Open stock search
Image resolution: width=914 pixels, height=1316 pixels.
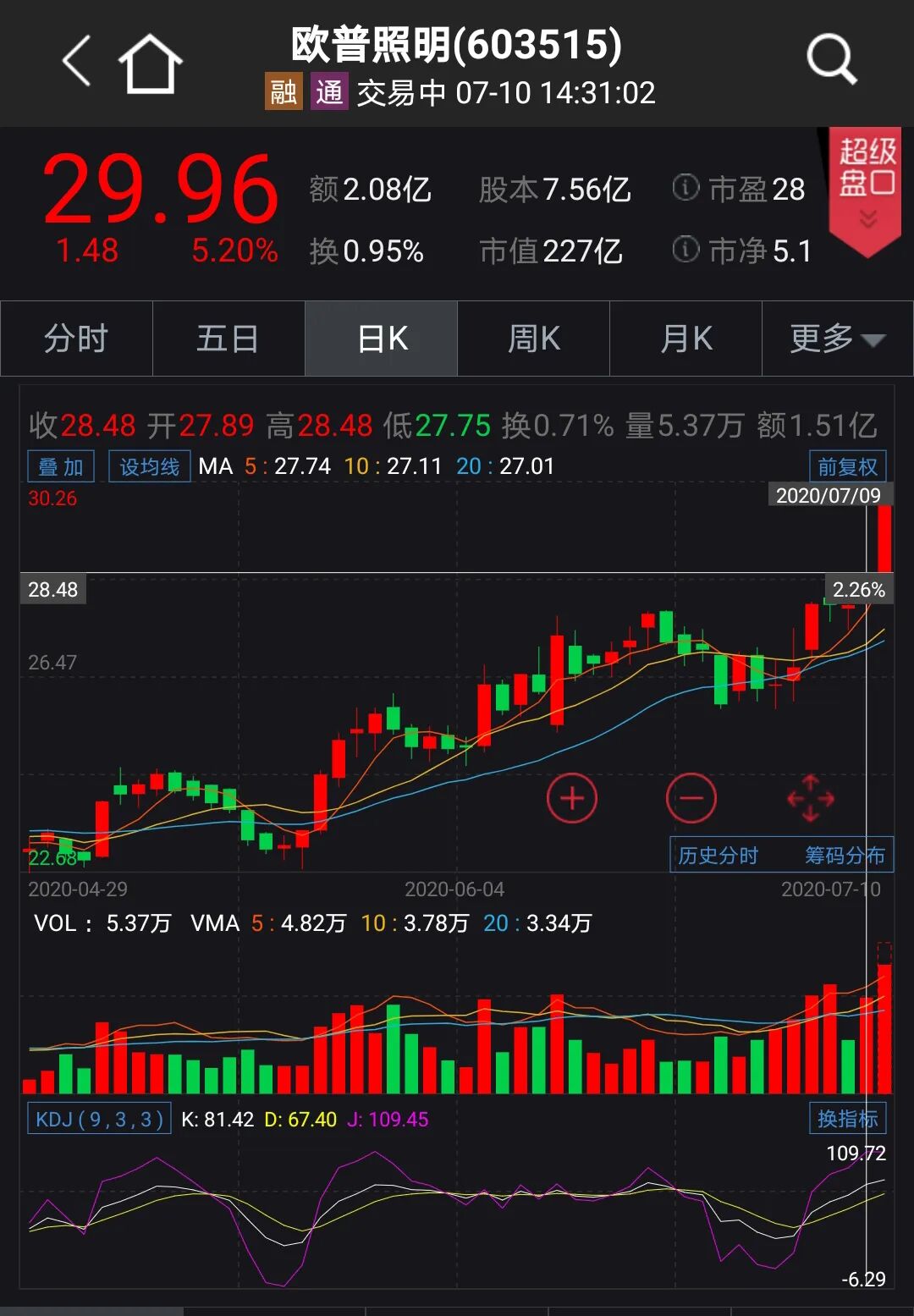pos(831,59)
